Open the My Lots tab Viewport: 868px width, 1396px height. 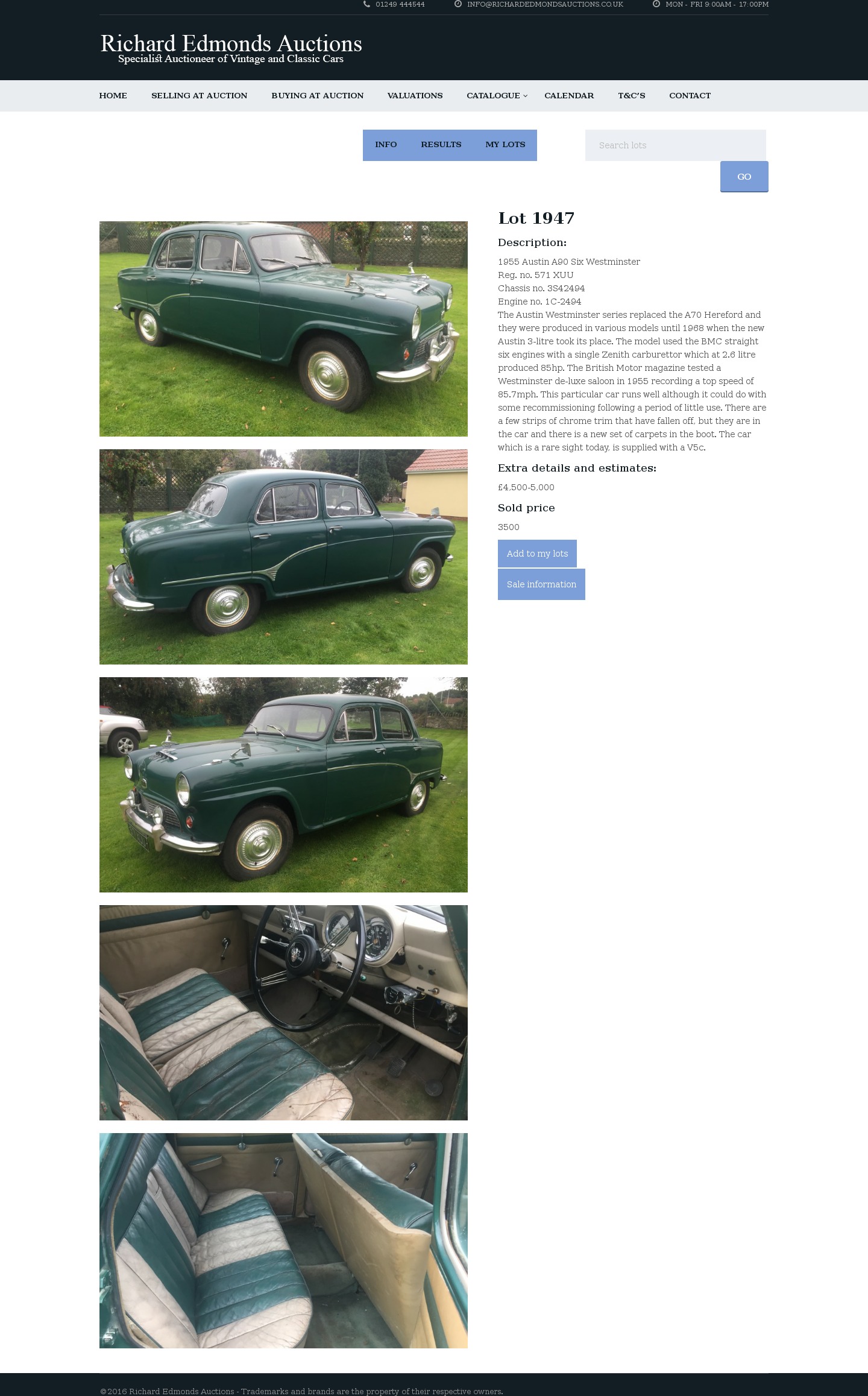click(505, 145)
